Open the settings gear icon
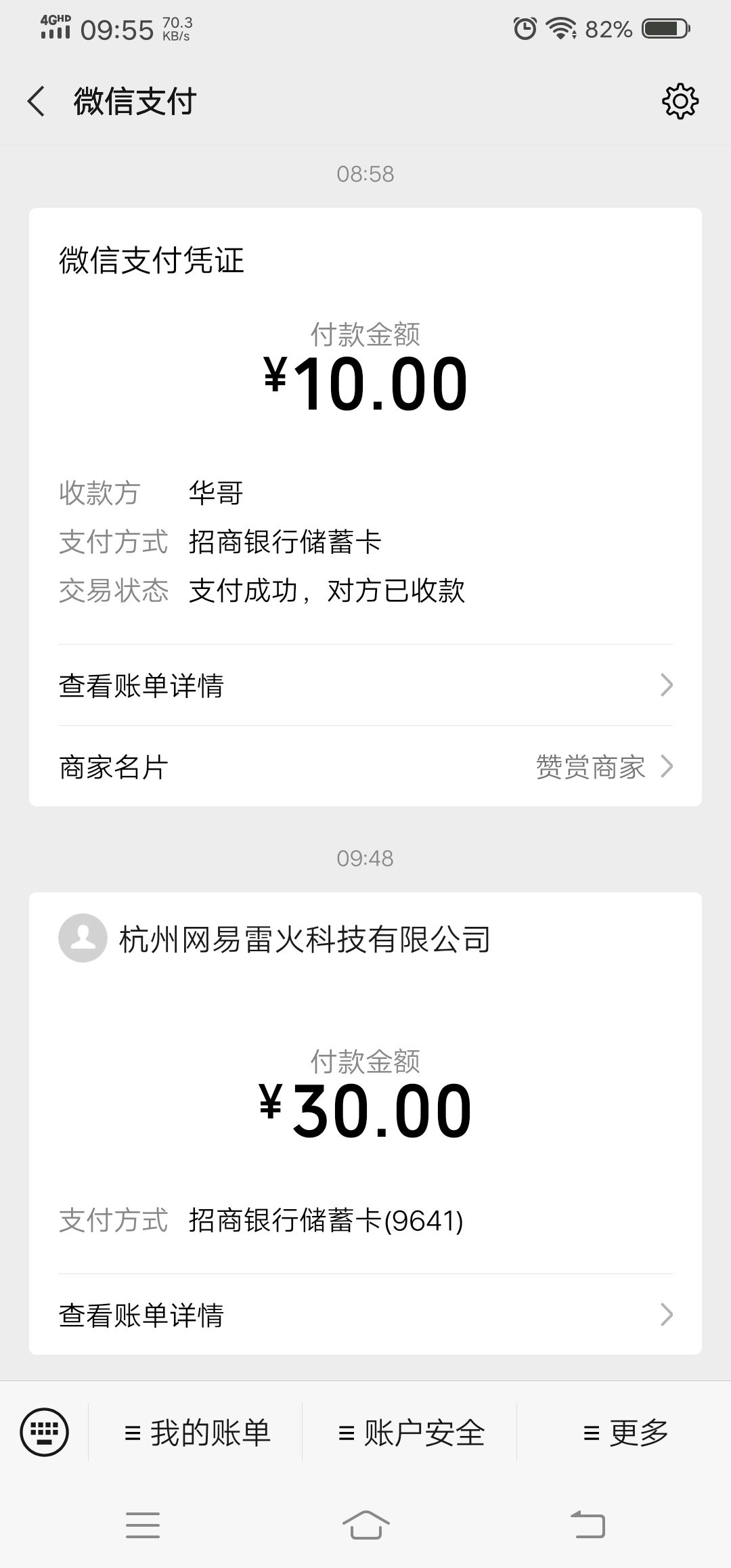731x1568 pixels. pos(680,102)
